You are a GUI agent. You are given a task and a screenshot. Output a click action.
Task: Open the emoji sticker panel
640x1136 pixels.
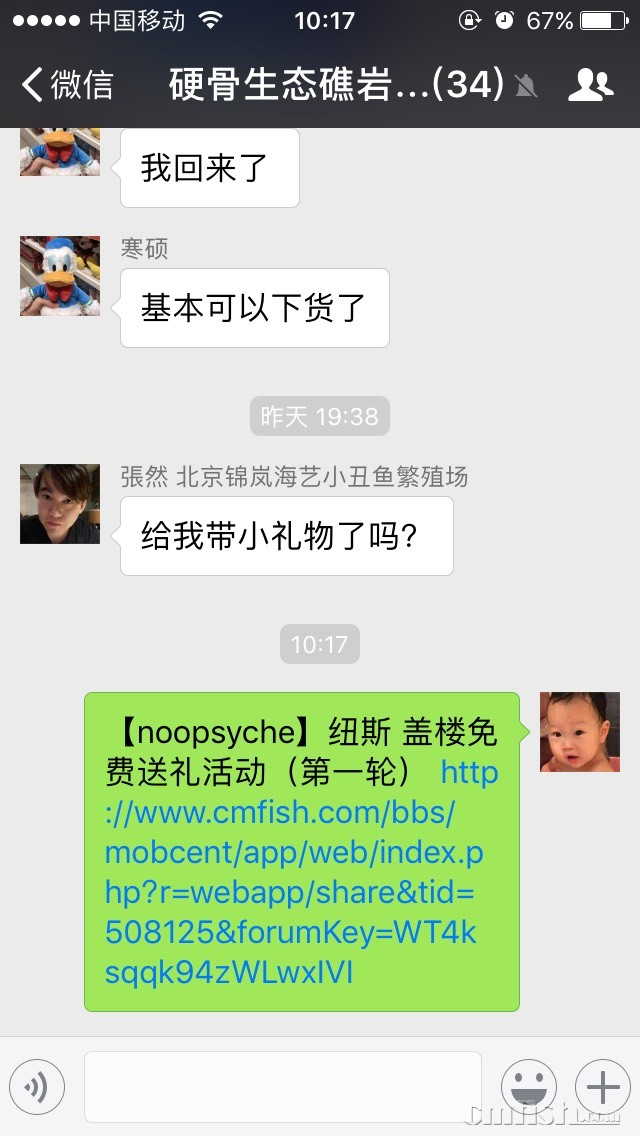tap(528, 1087)
